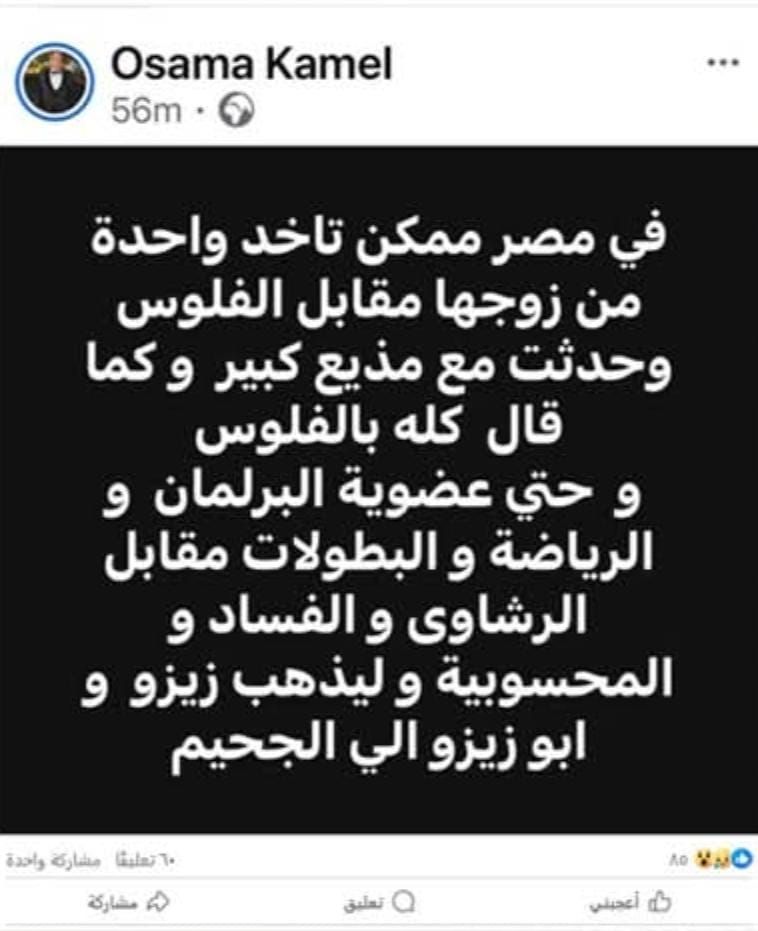
Task: Like the post with أعجبني button
Action: click(x=632, y=902)
